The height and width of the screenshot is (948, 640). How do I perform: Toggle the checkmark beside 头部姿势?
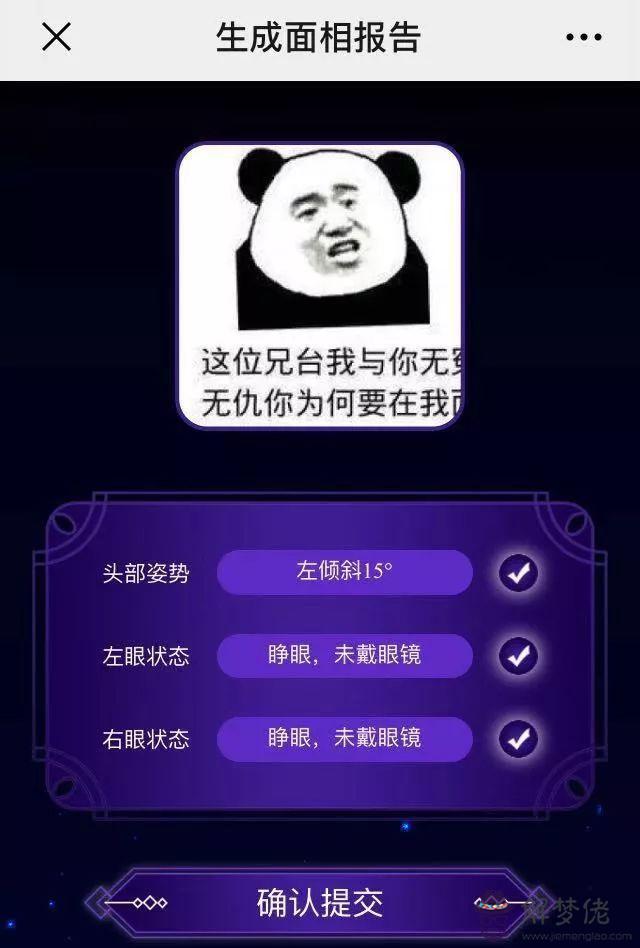click(x=518, y=573)
